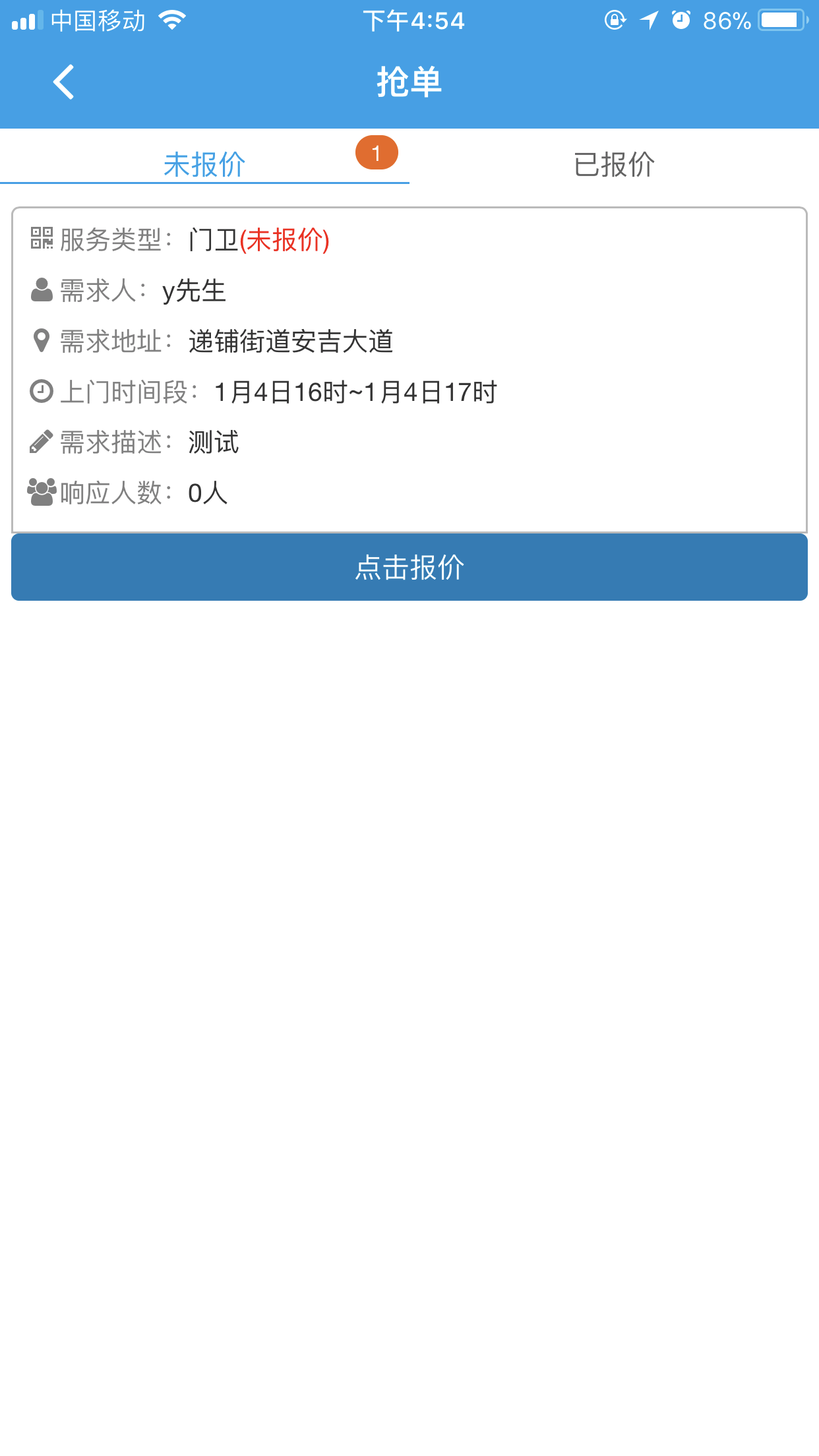819x1456 pixels.
Task: Select the 未报价 tab
Action: click(x=204, y=164)
